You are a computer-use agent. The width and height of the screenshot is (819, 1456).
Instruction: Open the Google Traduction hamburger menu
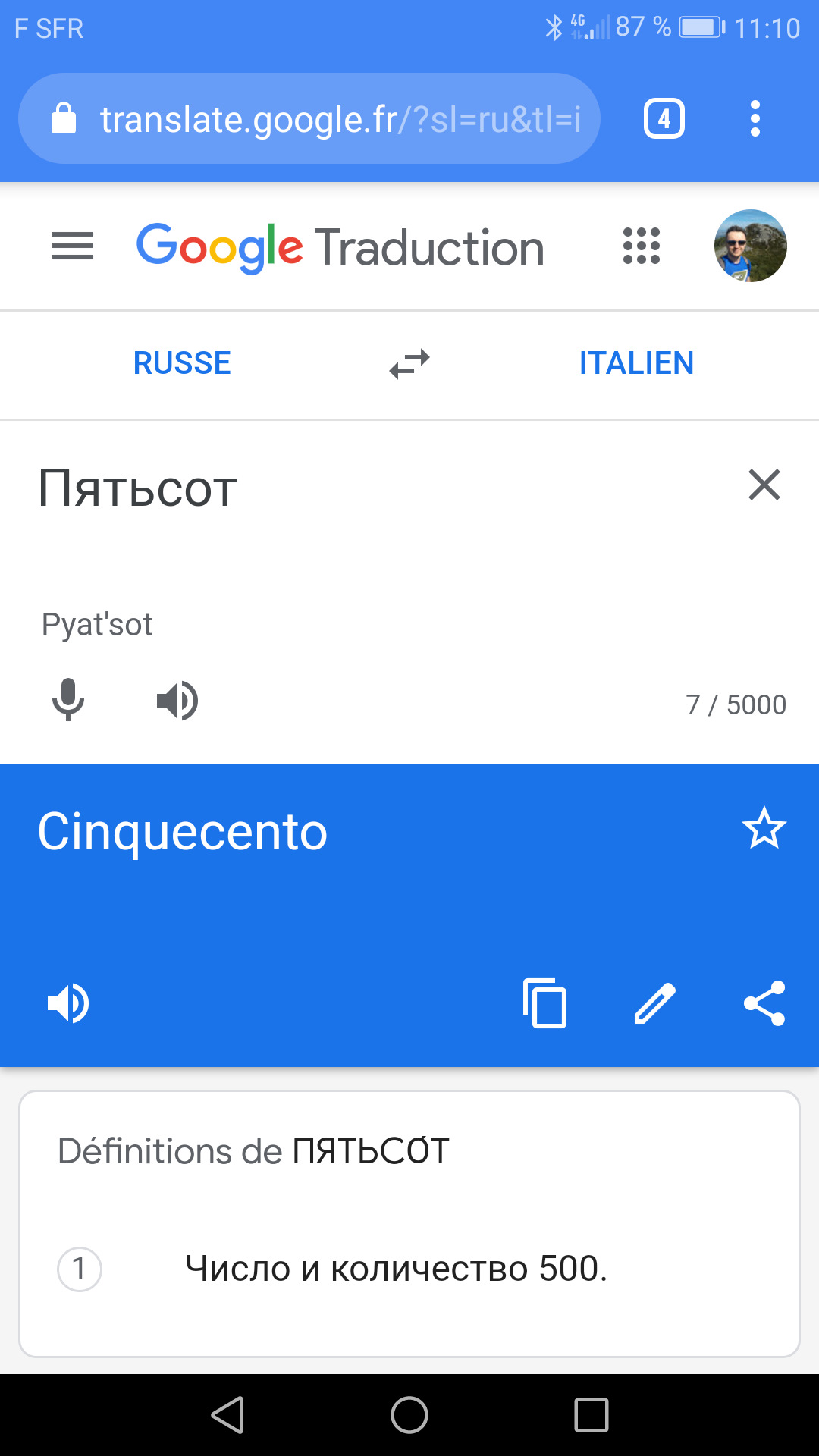point(73,246)
